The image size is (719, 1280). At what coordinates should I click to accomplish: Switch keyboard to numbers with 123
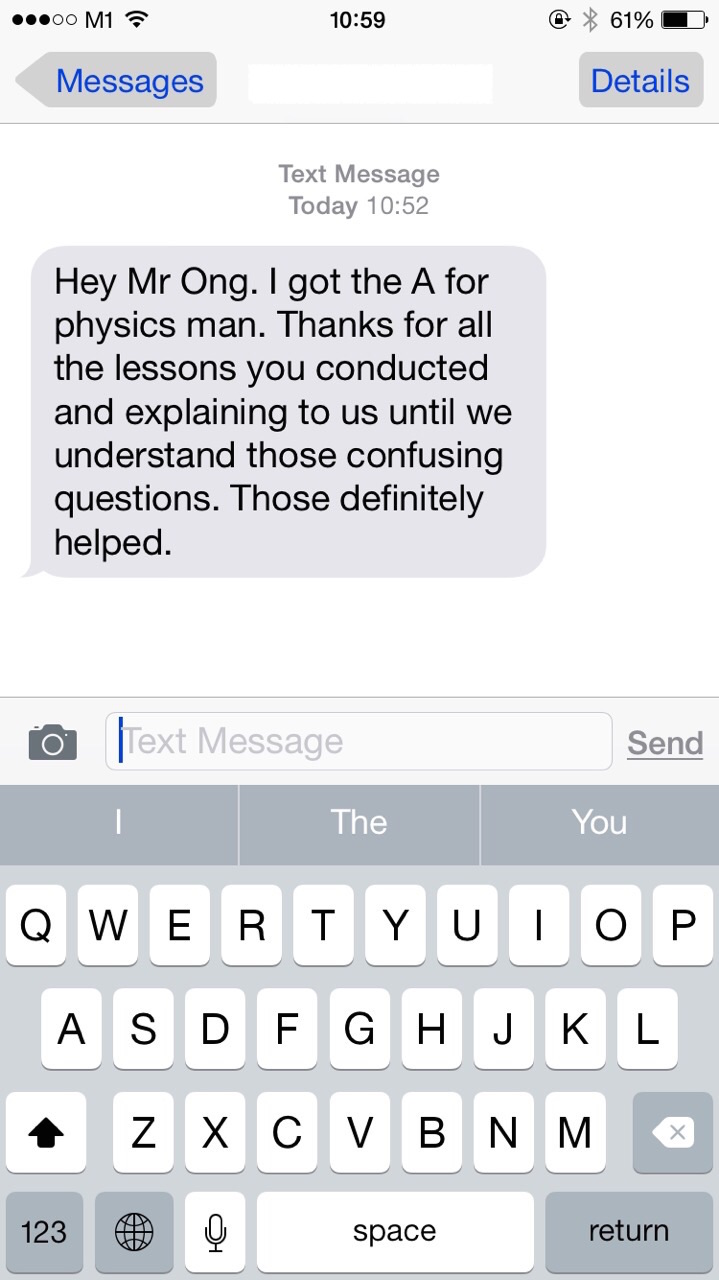click(x=44, y=1231)
